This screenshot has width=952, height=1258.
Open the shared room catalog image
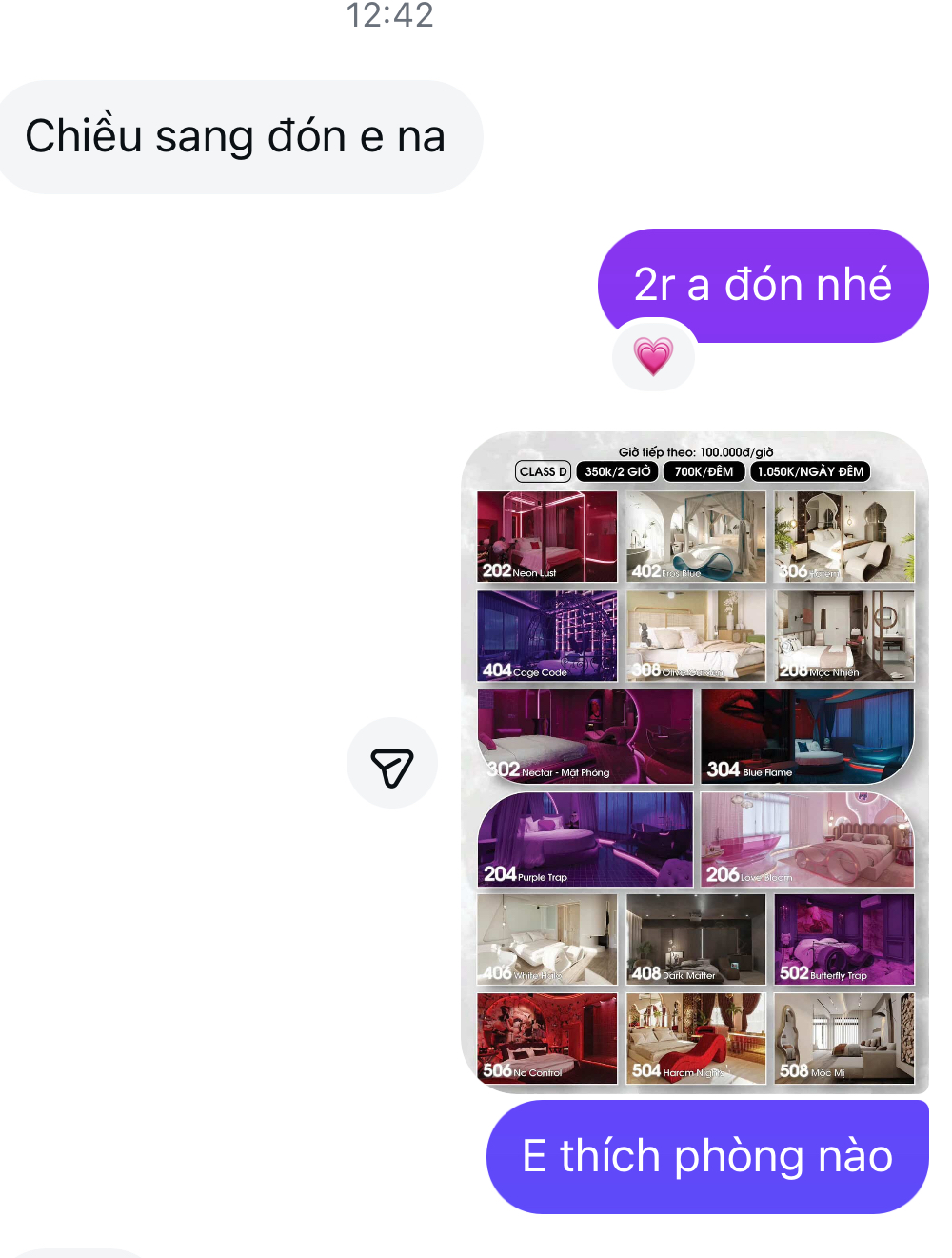point(695,762)
